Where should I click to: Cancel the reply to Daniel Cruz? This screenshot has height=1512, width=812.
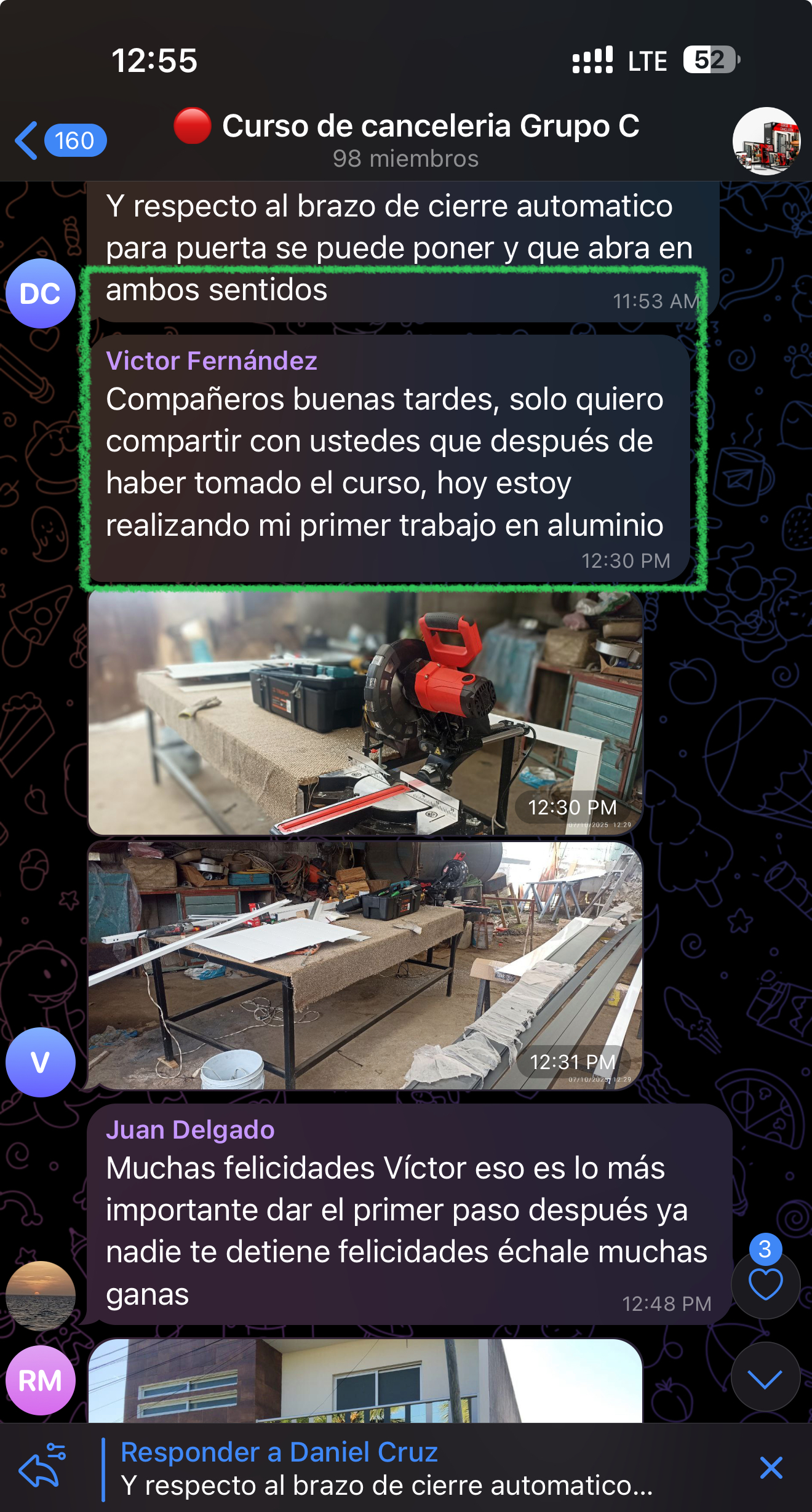pyautogui.click(x=770, y=1468)
